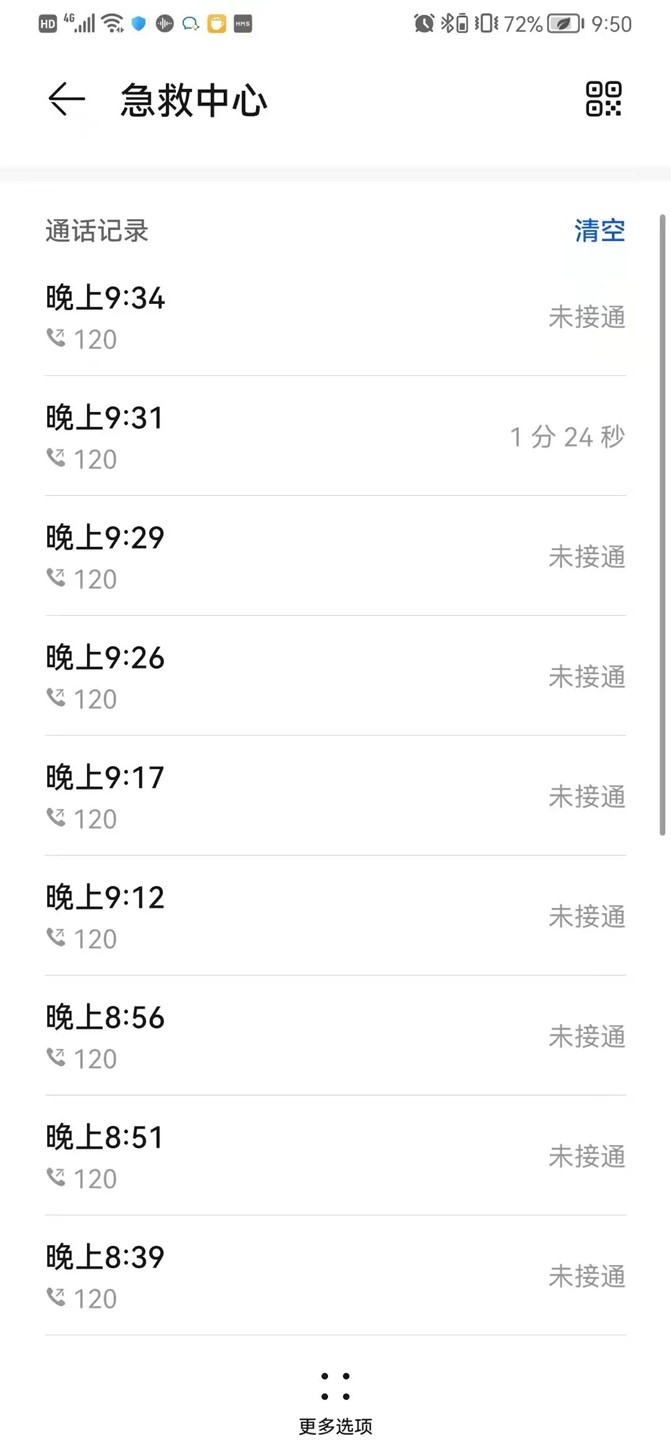Open the 晚上9:34 call record
The height and width of the screenshot is (1454, 671).
pyautogui.click(x=335, y=317)
